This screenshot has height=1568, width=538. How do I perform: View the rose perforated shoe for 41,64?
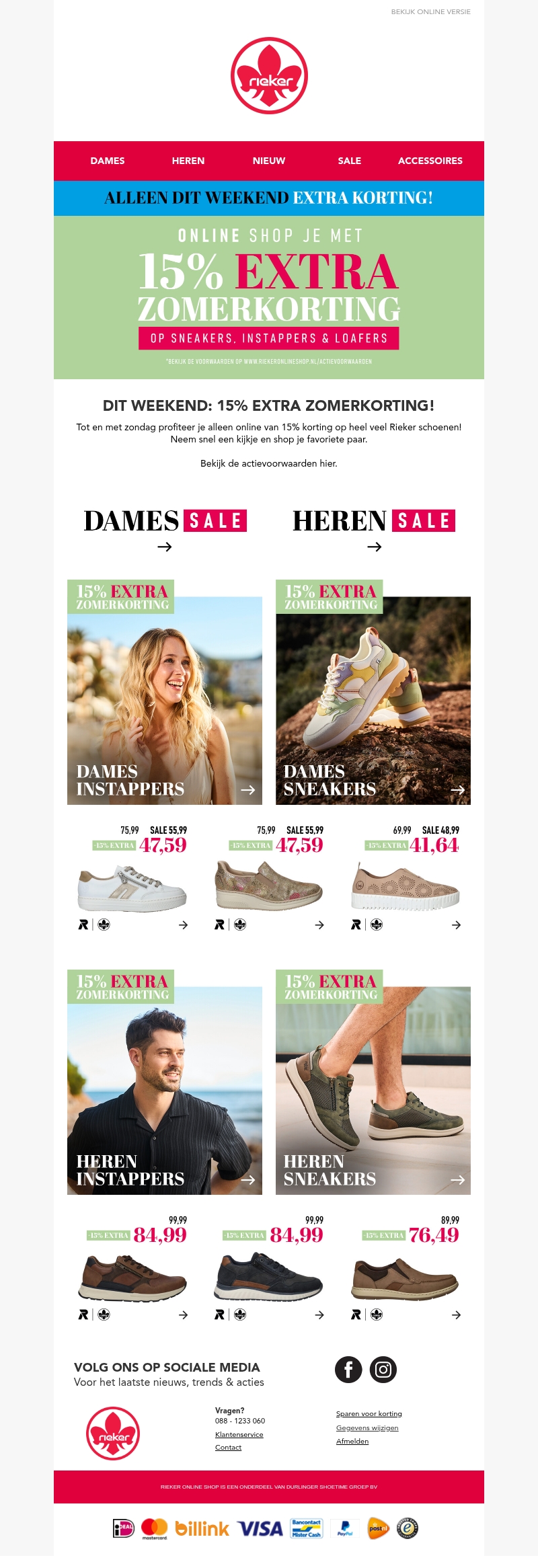[x=406, y=888]
